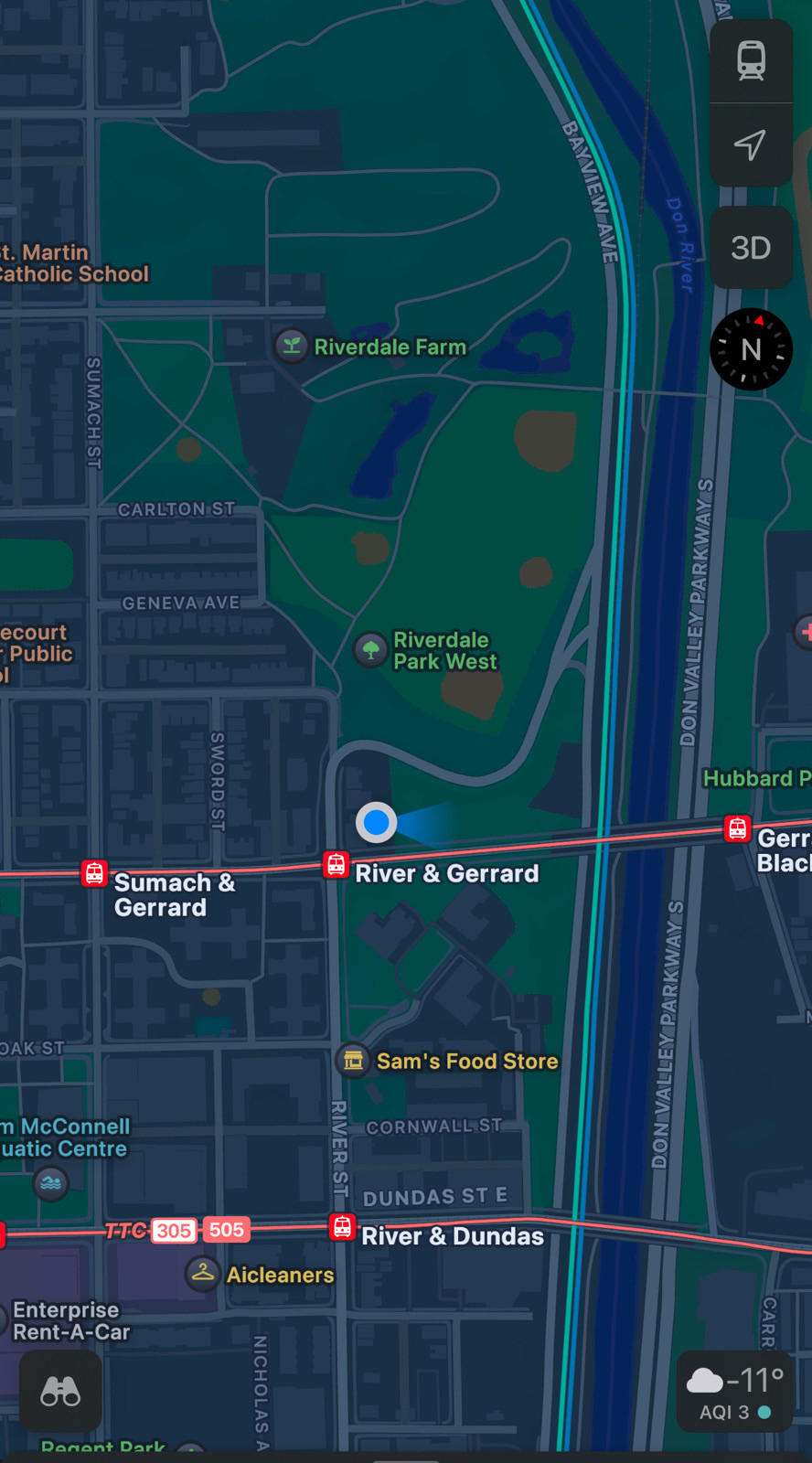The image size is (812, 1463).
Task: Select the Enterprise Rent-A-Car place label
Action: tap(71, 1321)
